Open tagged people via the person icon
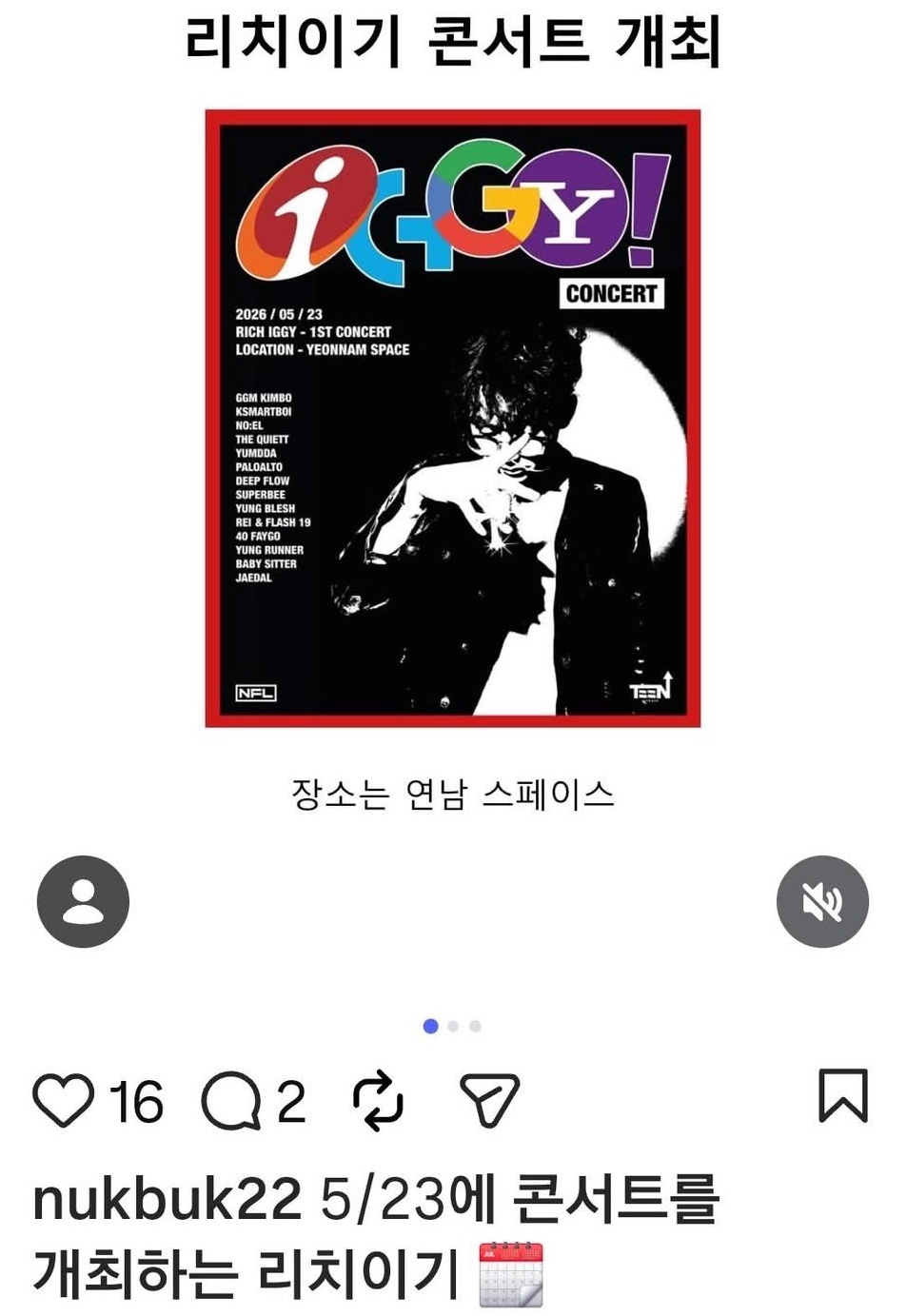This screenshot has height=1316, width=907. point(83,901)
